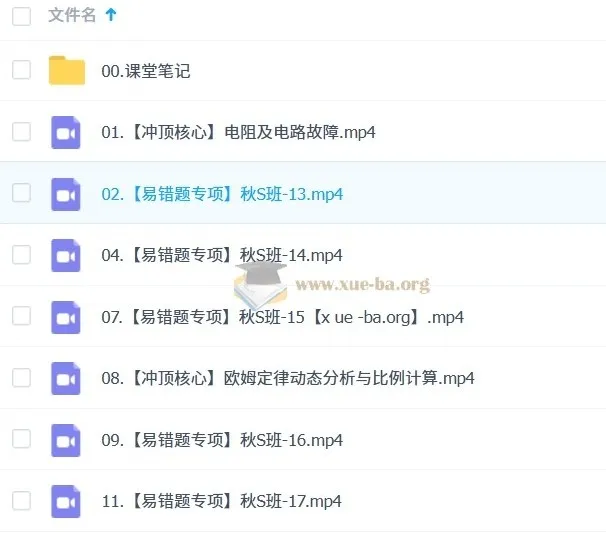Open 09.【易错题专项】秋S班-16.mp4

[222, 440]
